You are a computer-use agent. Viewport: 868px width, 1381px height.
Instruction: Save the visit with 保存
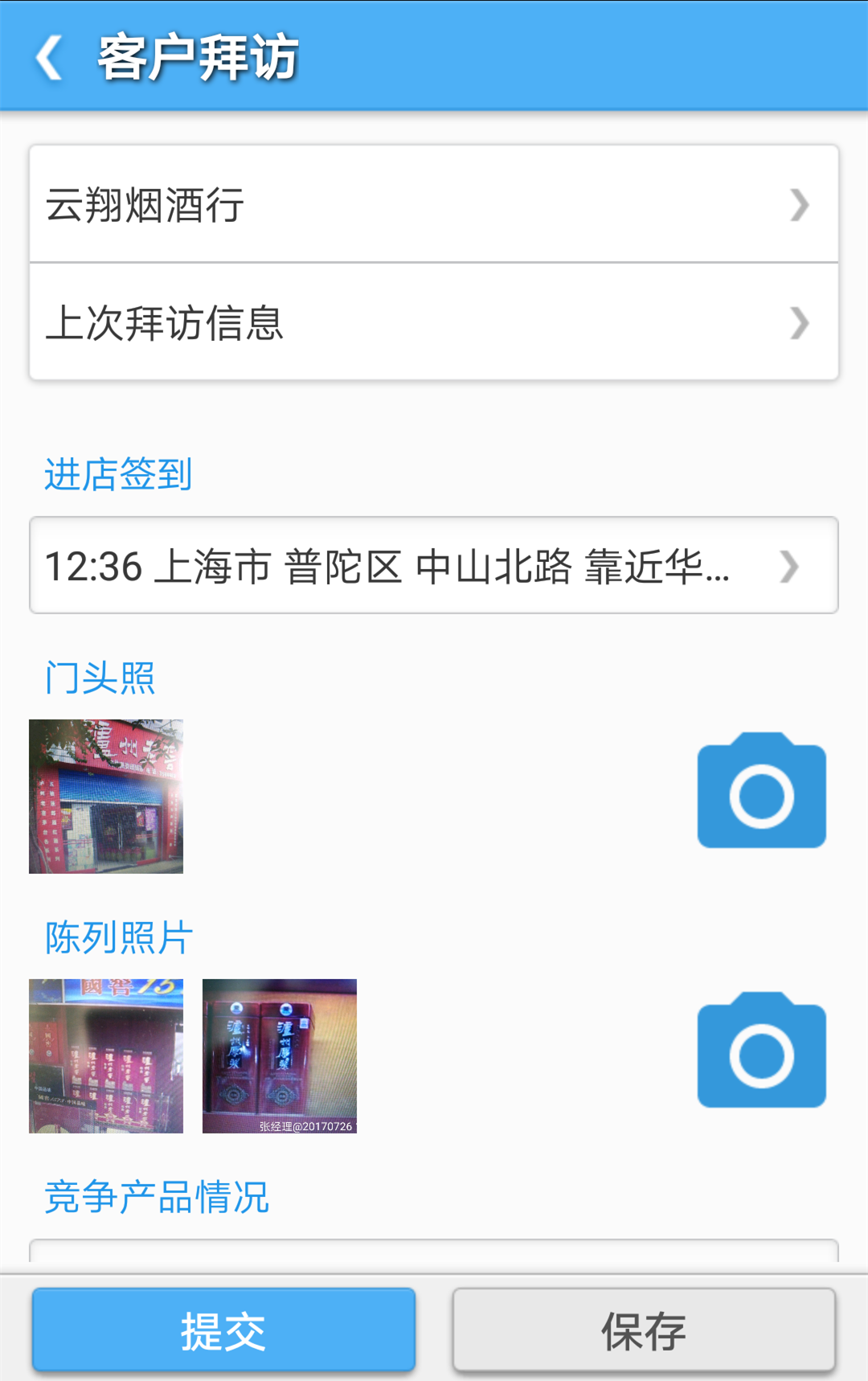(644, 1330)
